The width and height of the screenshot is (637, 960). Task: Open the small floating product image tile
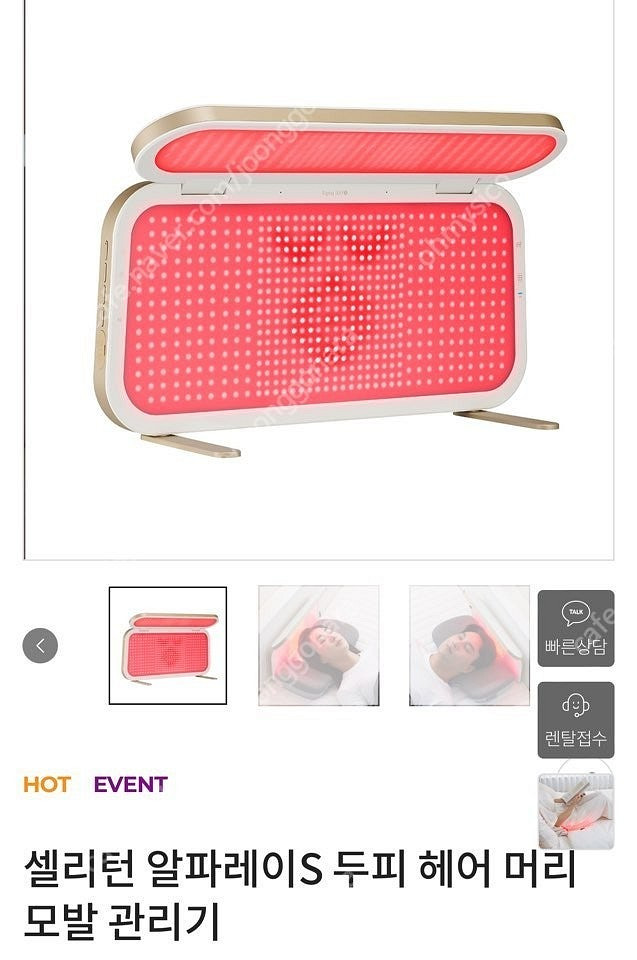point(575,810)
